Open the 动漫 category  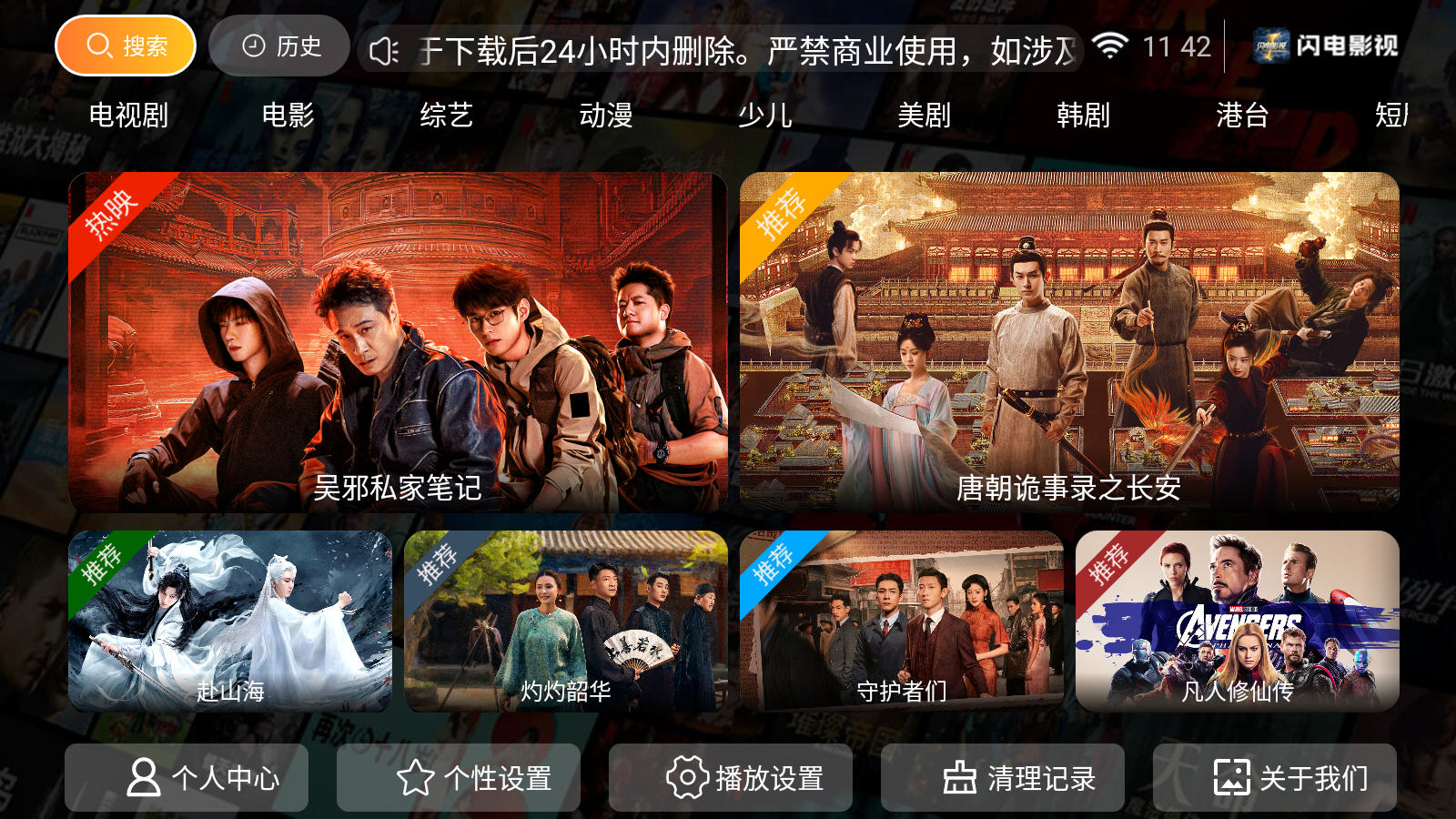coord(605,116)
